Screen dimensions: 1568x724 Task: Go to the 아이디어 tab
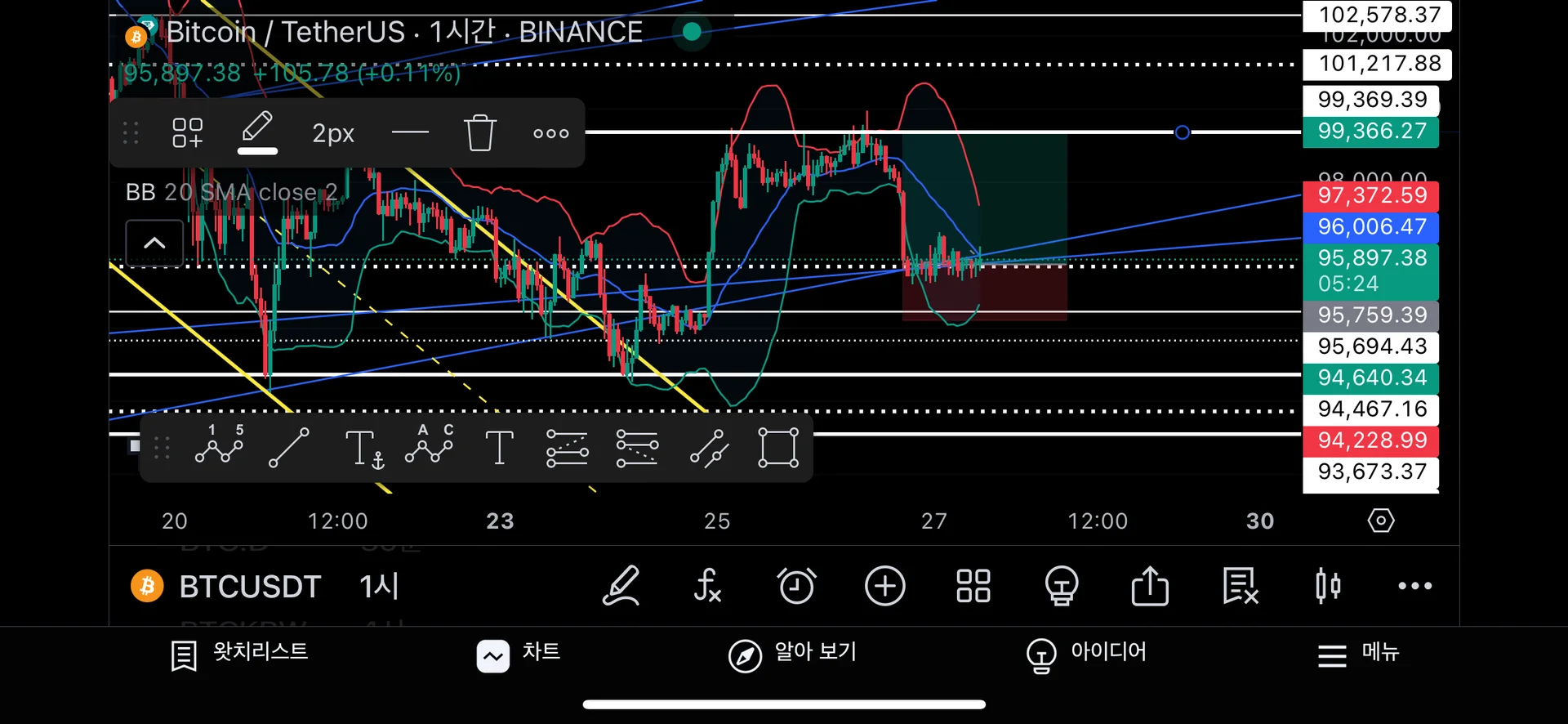coord(1087,654)
